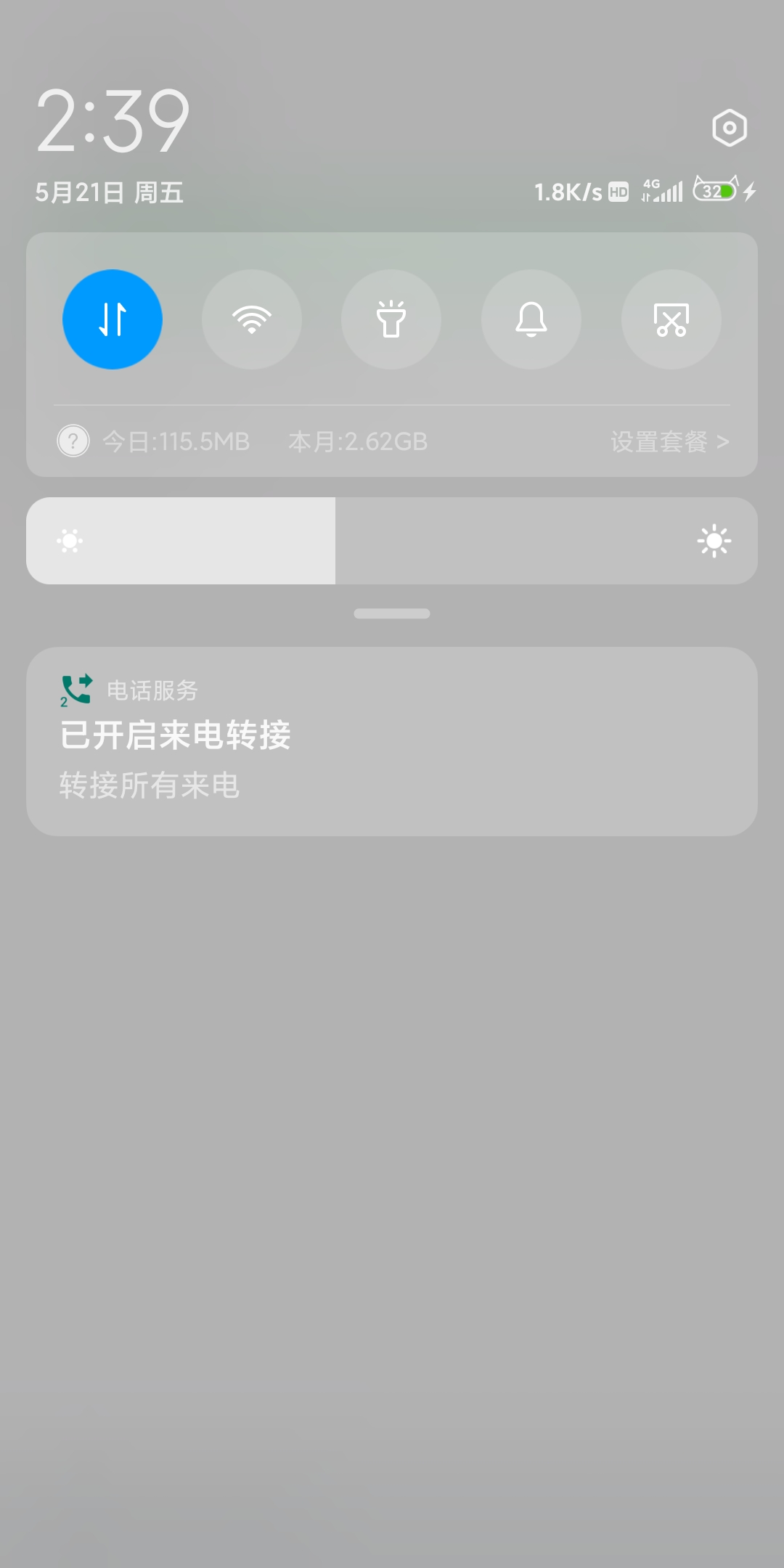Turn on the flashlight
This screenshot has height=1568, width=784.
click(391, 319)
